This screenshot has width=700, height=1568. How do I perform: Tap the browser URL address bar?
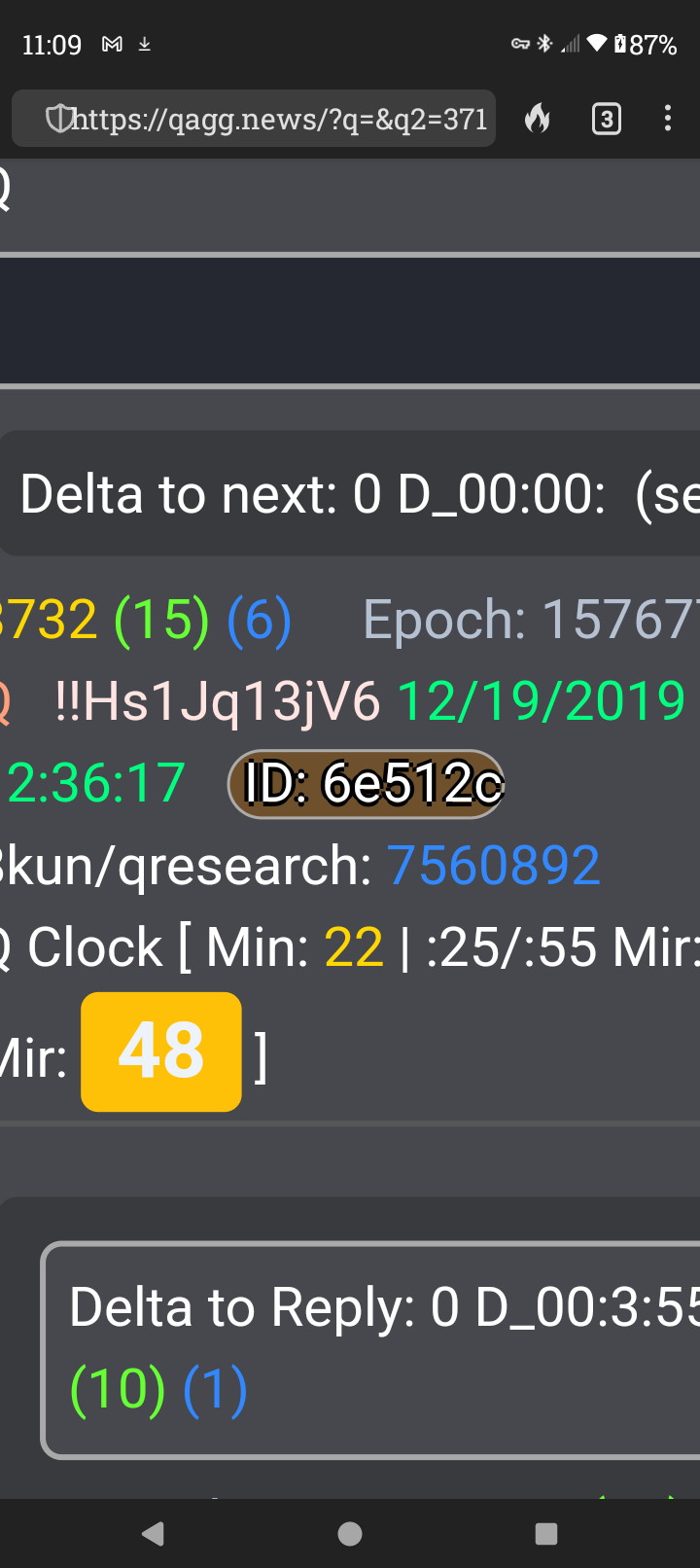click(x=254, y=119)
